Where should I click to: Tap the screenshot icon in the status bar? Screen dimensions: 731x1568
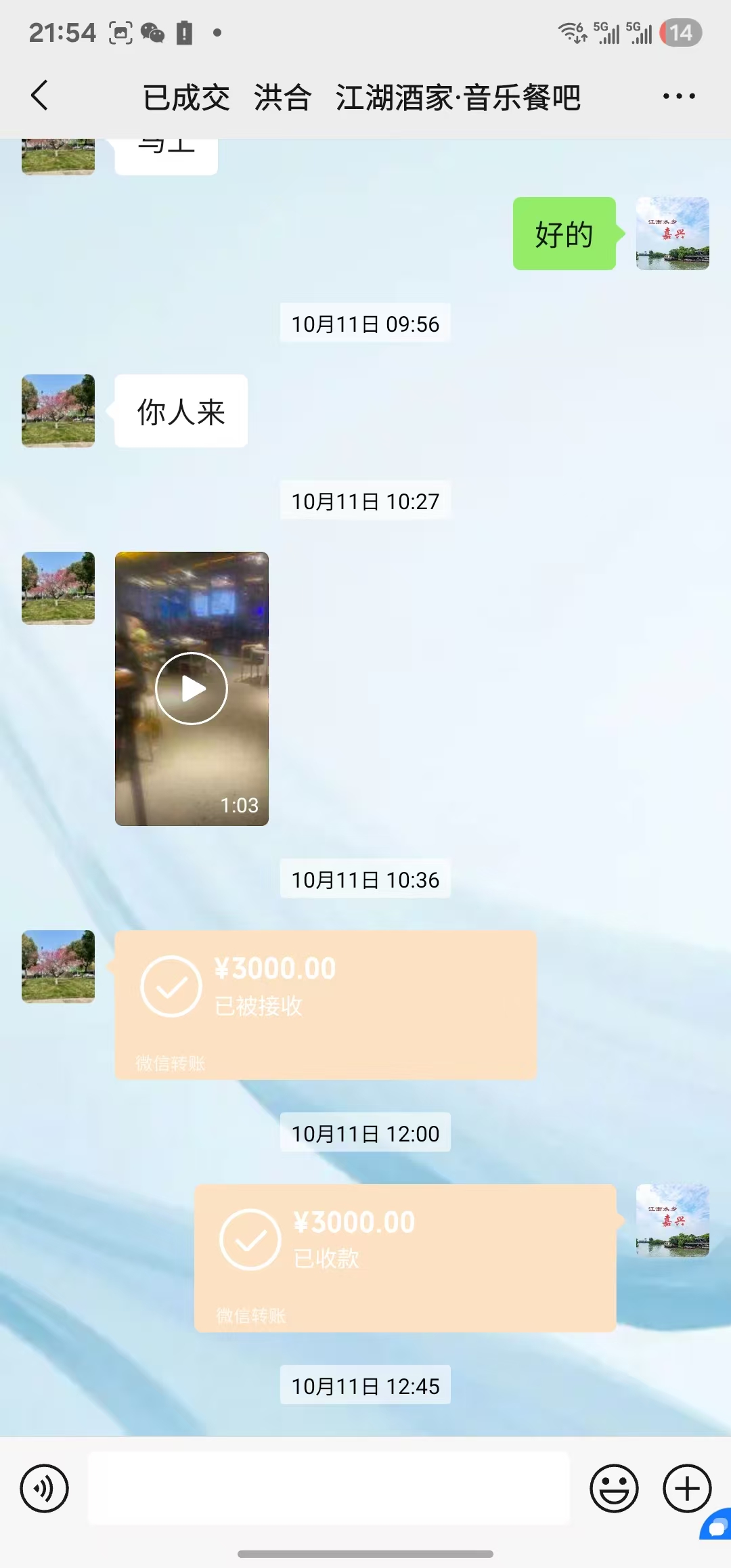(120, 32)
